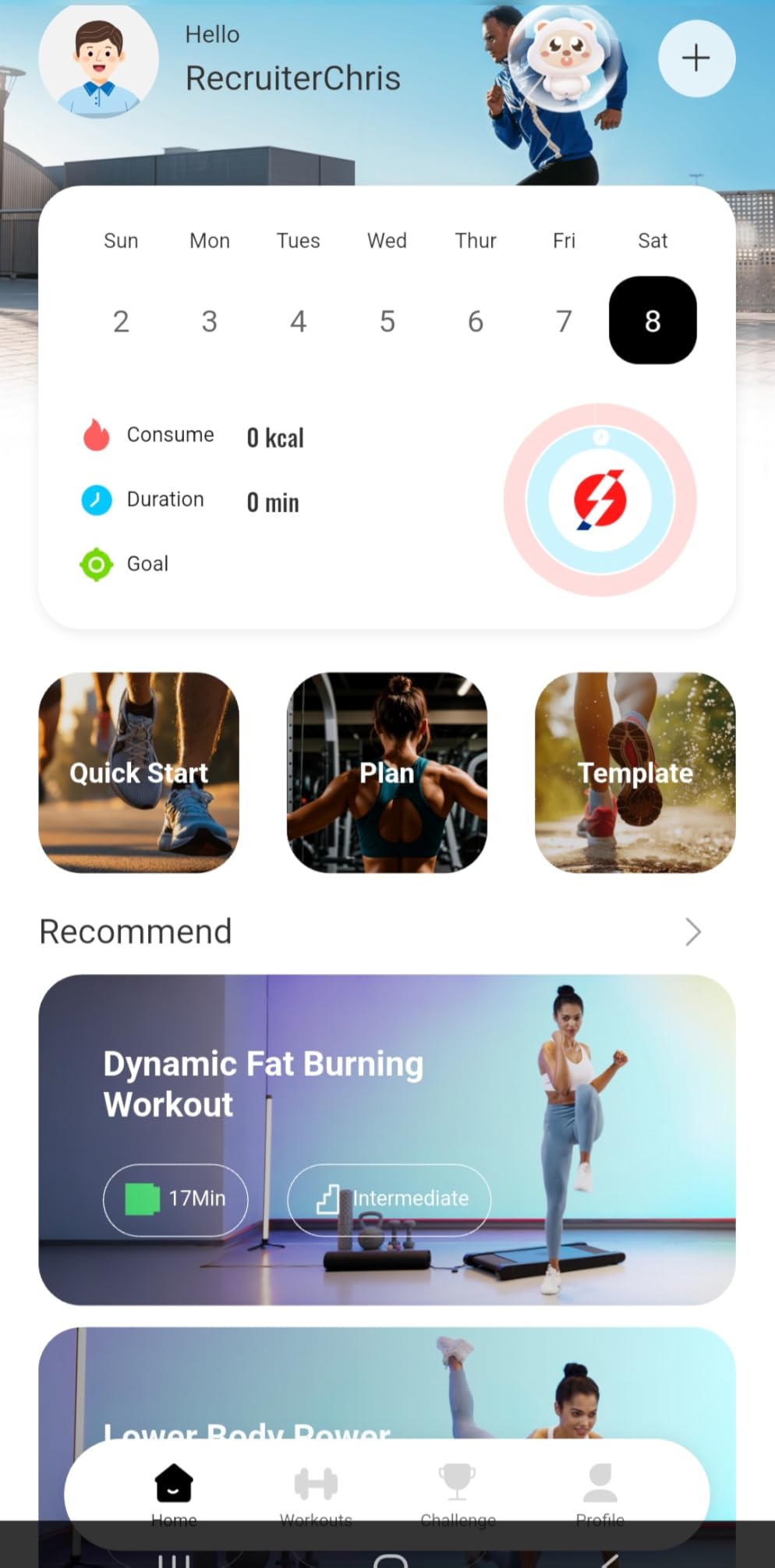This screenshot has height=1568, width=775.
Task: Select Saturday the 8th
Action: click(x=653, y=320)
